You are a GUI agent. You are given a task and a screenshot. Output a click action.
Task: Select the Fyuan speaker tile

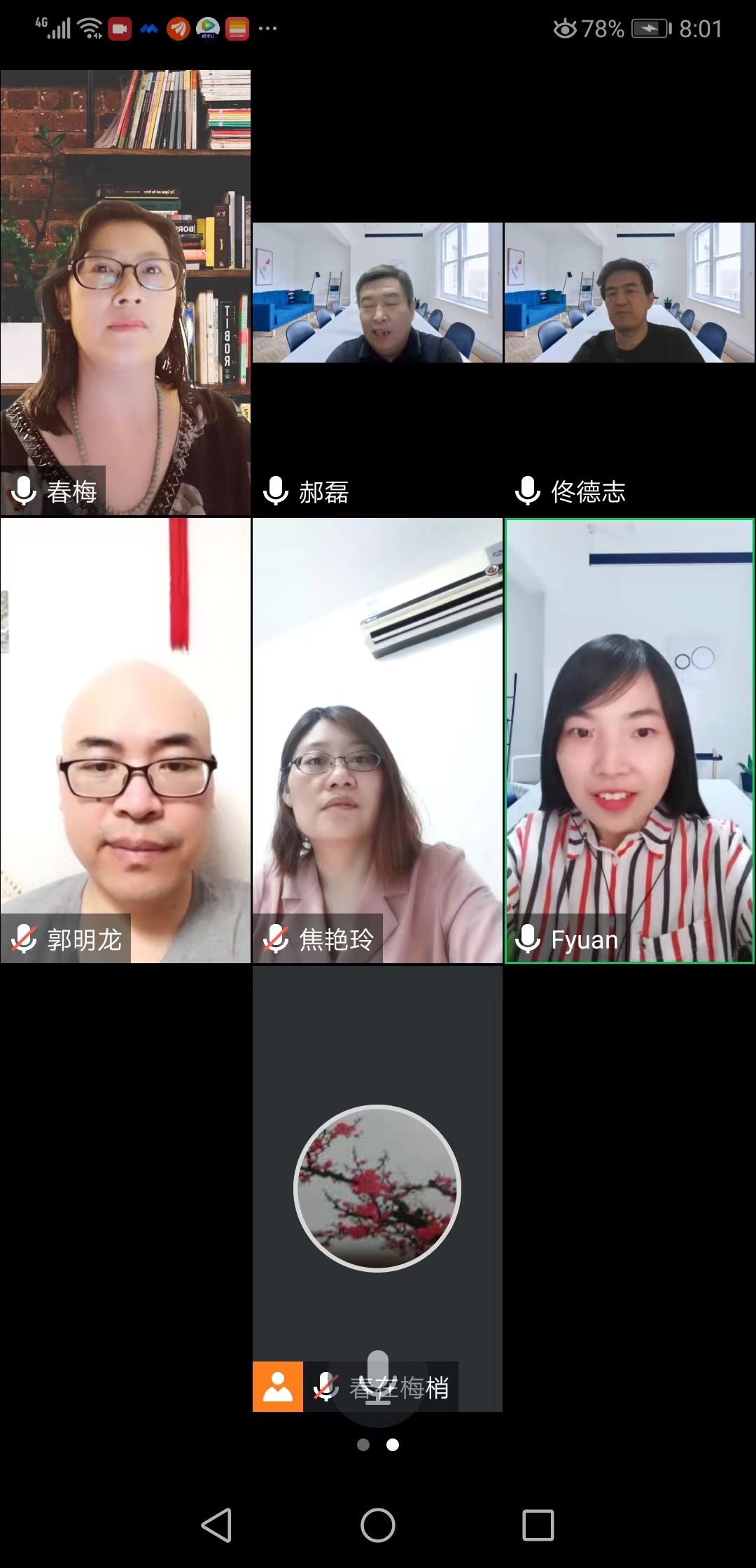coord(629,741)
